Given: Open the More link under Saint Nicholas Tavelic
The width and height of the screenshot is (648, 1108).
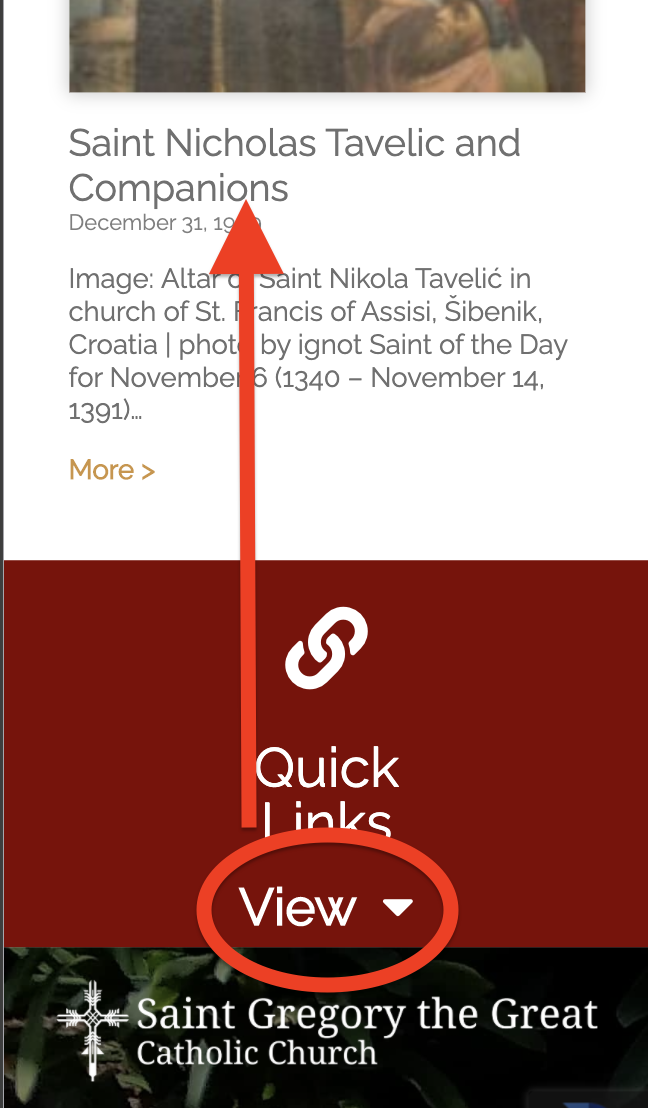Looking at the screenshot, I should (111, 470).
